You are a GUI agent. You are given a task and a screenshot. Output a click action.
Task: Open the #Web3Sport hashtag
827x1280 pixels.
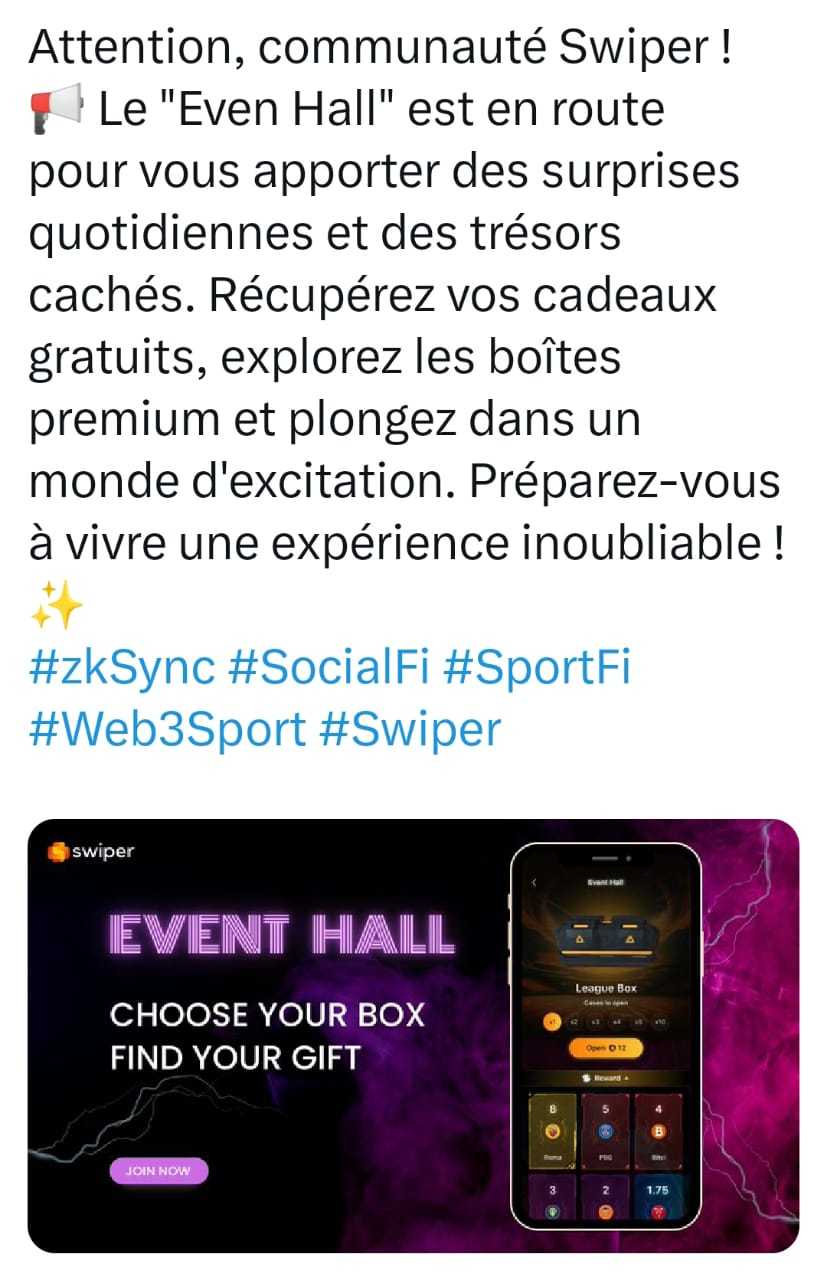pyautogui.click(x=167, y=729)
